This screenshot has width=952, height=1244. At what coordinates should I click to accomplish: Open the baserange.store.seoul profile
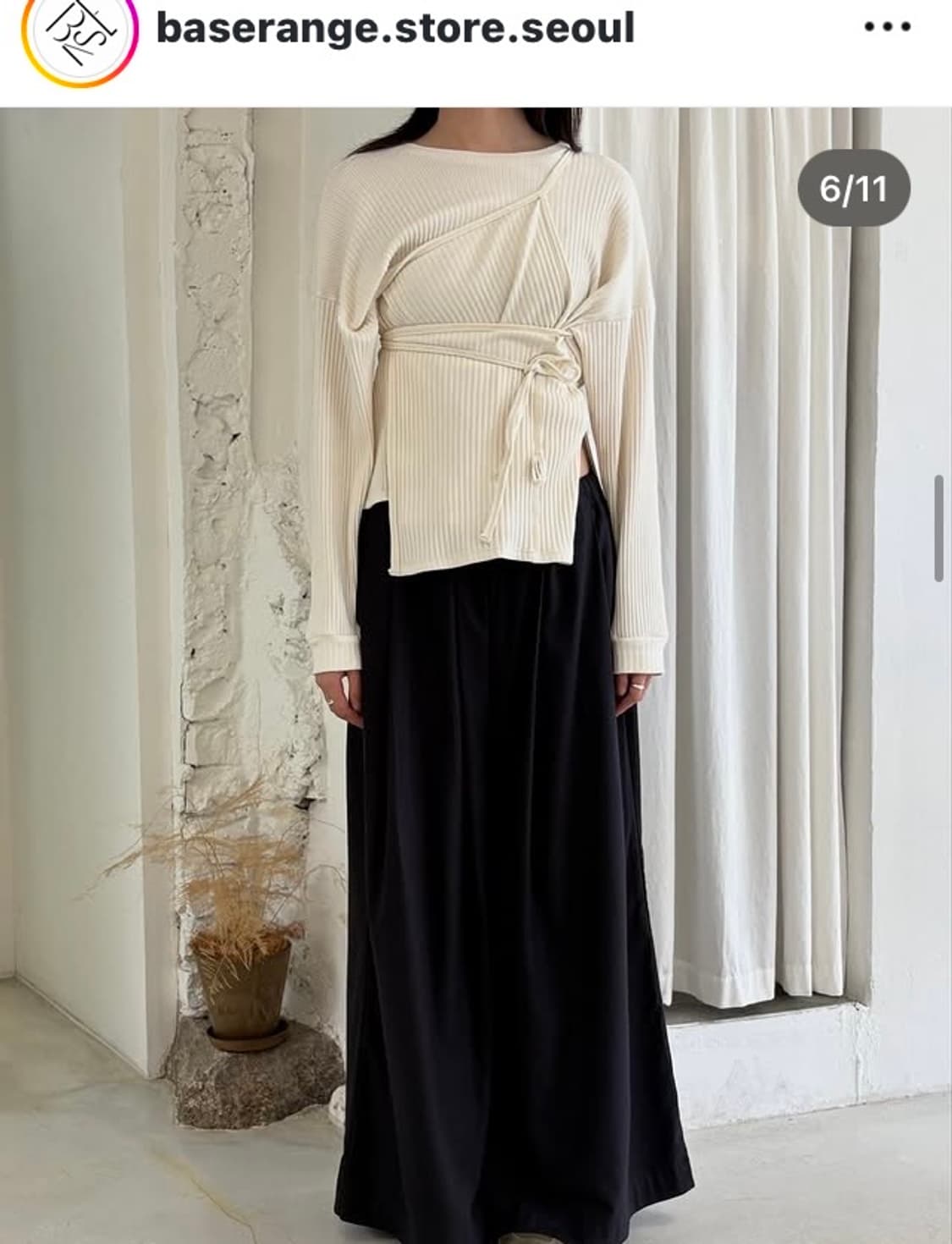[x=394, y=30]
